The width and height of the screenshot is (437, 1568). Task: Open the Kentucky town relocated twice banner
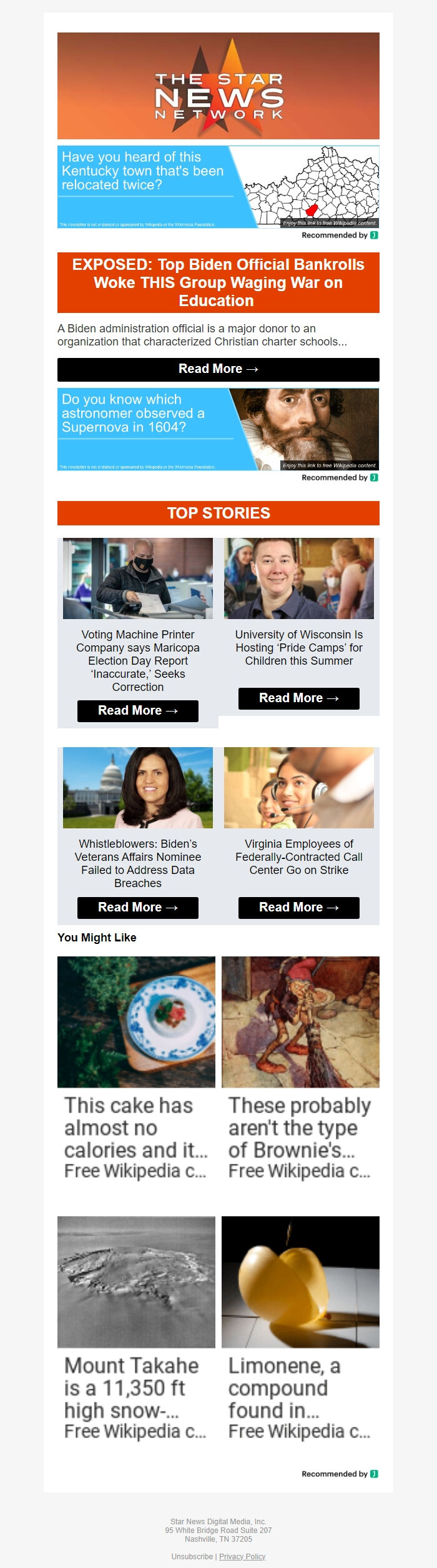[x=218, y=186]
